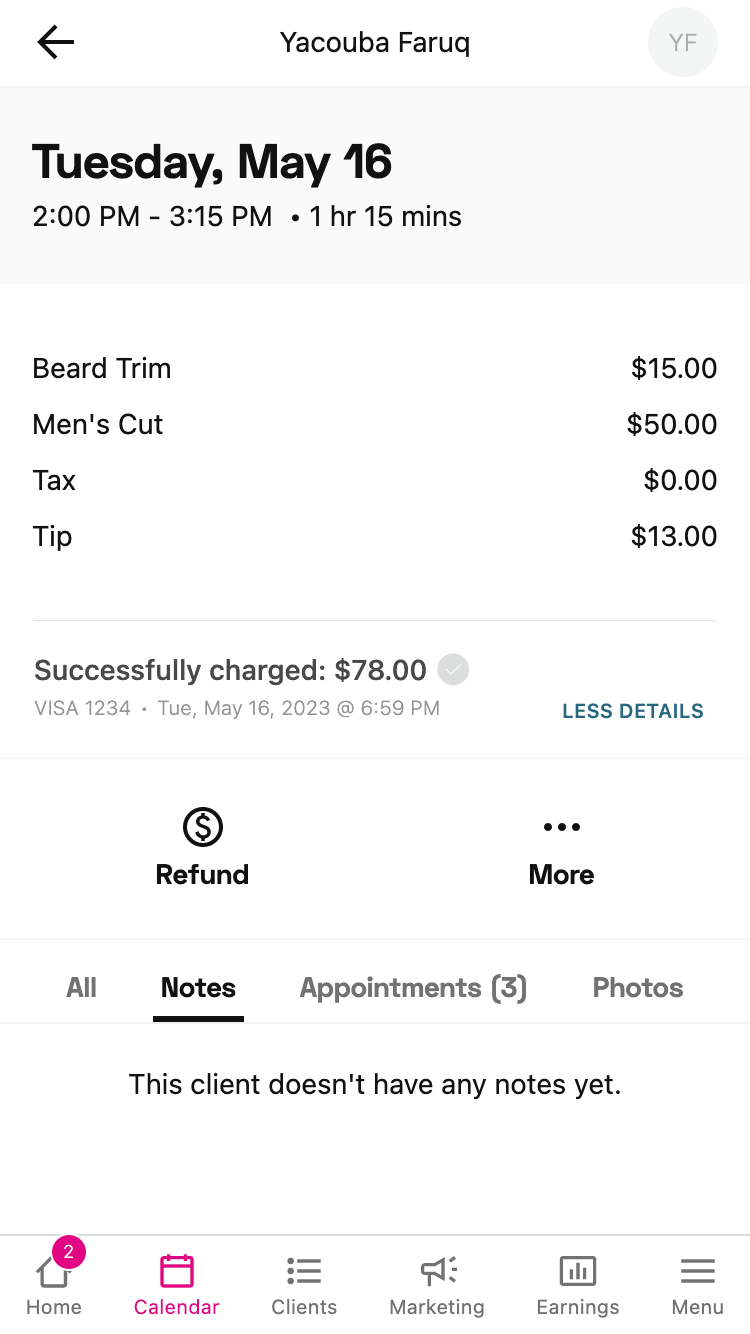Select the Clients icon in the bottom bar
The image size is (750, 1334).
pyautogui.click(x=304, y=1285)
